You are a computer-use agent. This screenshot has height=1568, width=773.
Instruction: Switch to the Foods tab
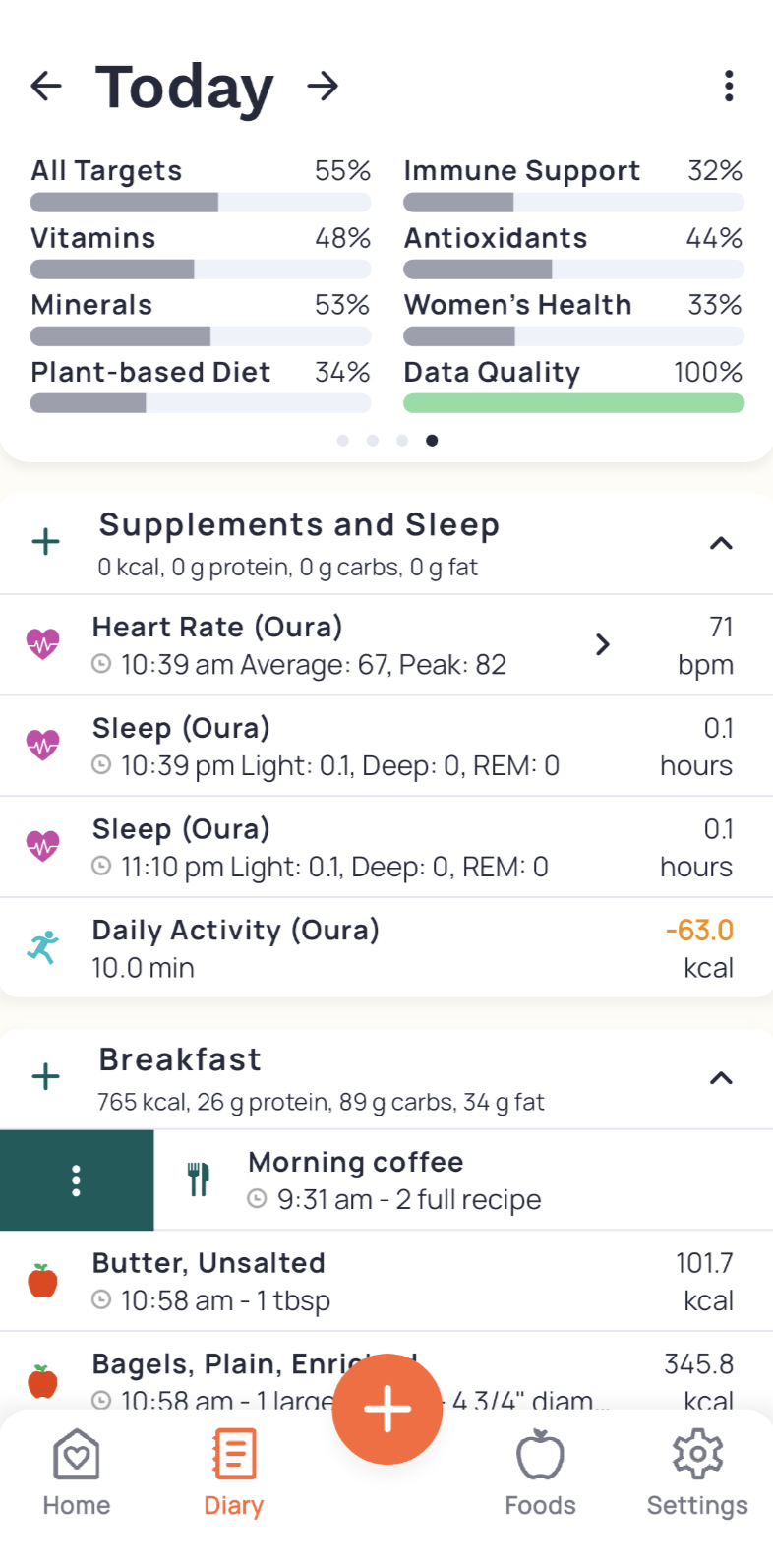[x=540, y=1473]
